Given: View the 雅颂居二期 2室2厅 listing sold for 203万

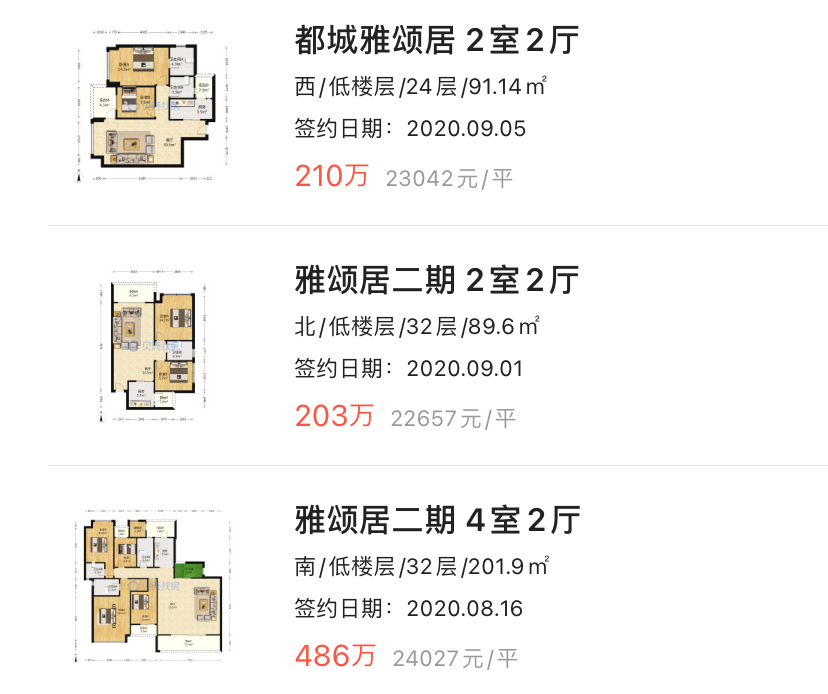Looking at the screenshot, I should 437,281.
